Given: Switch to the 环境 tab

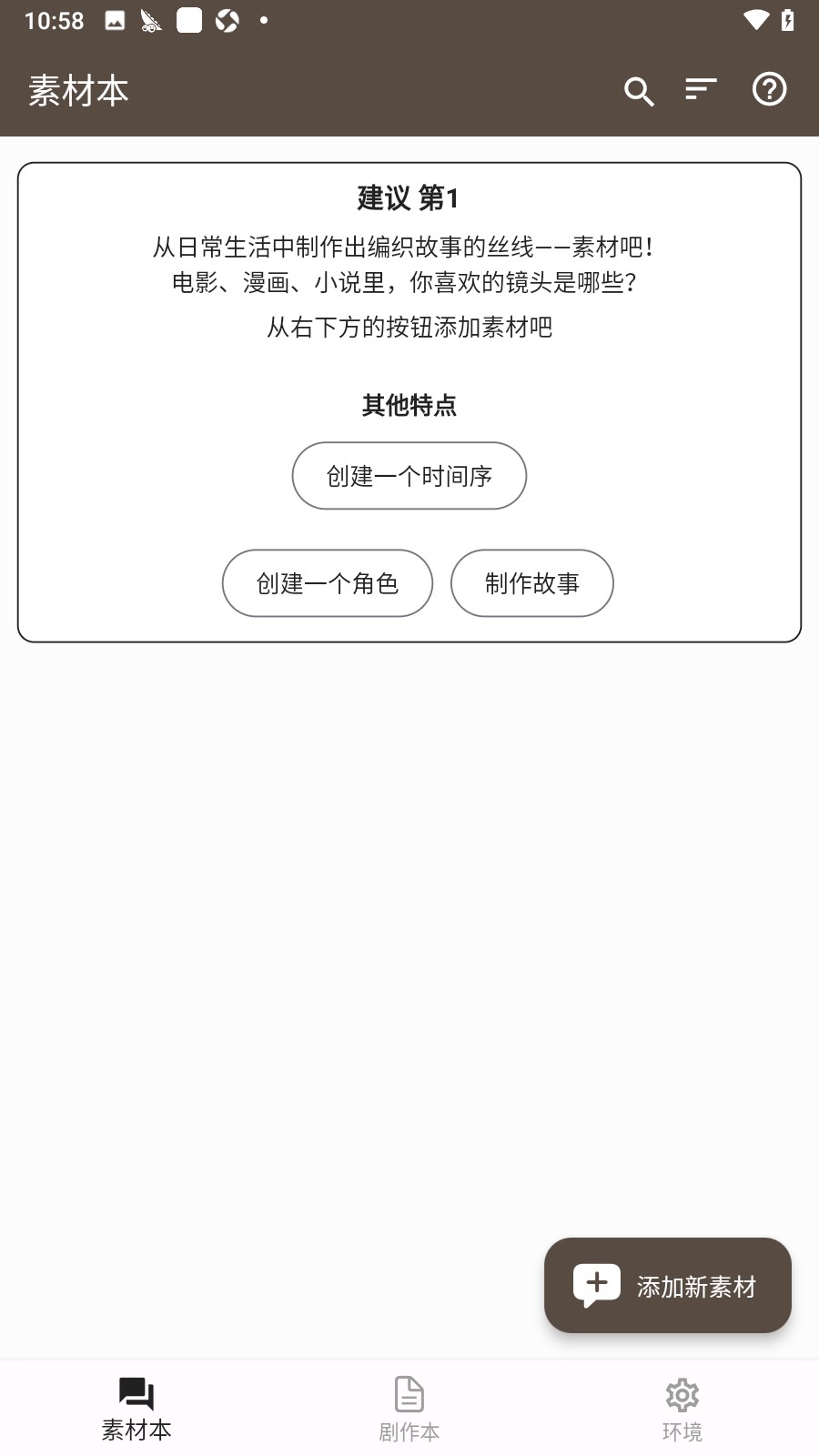Looking at the screenshot, I should pyautogui.click(x=682, y=1408).
